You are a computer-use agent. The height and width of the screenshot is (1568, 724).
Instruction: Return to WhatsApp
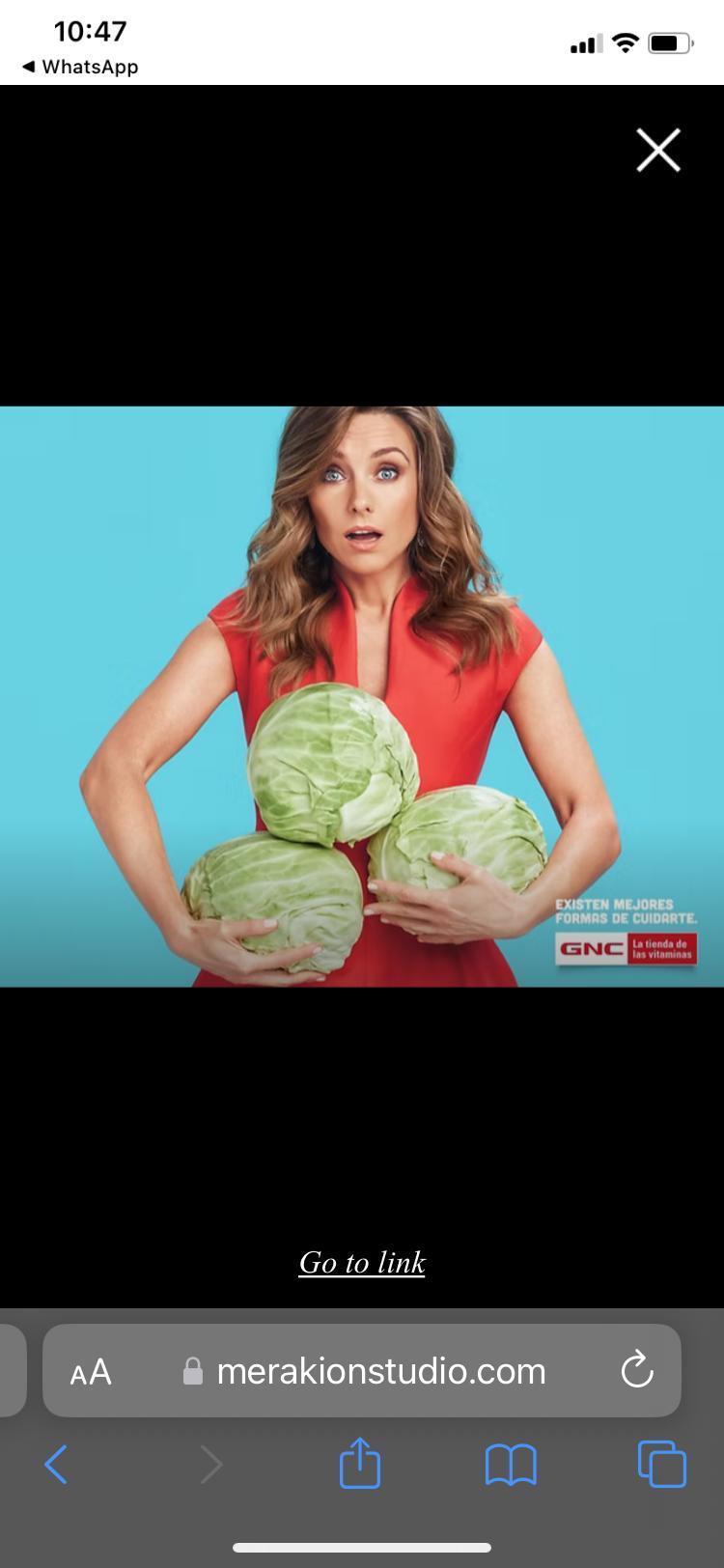click(x=80, y=67)
